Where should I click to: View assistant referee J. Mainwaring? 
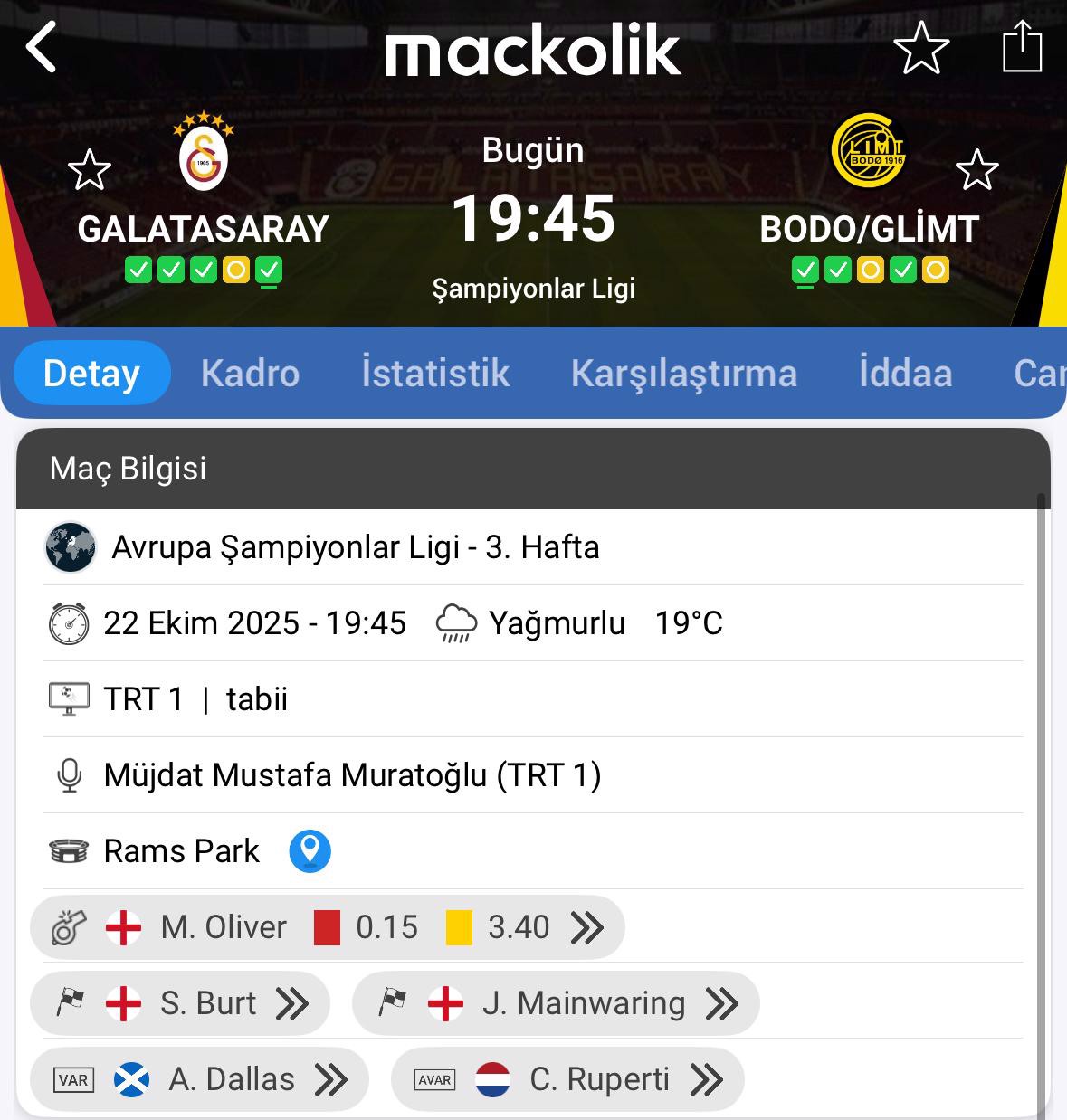[x=555, y=1003]
